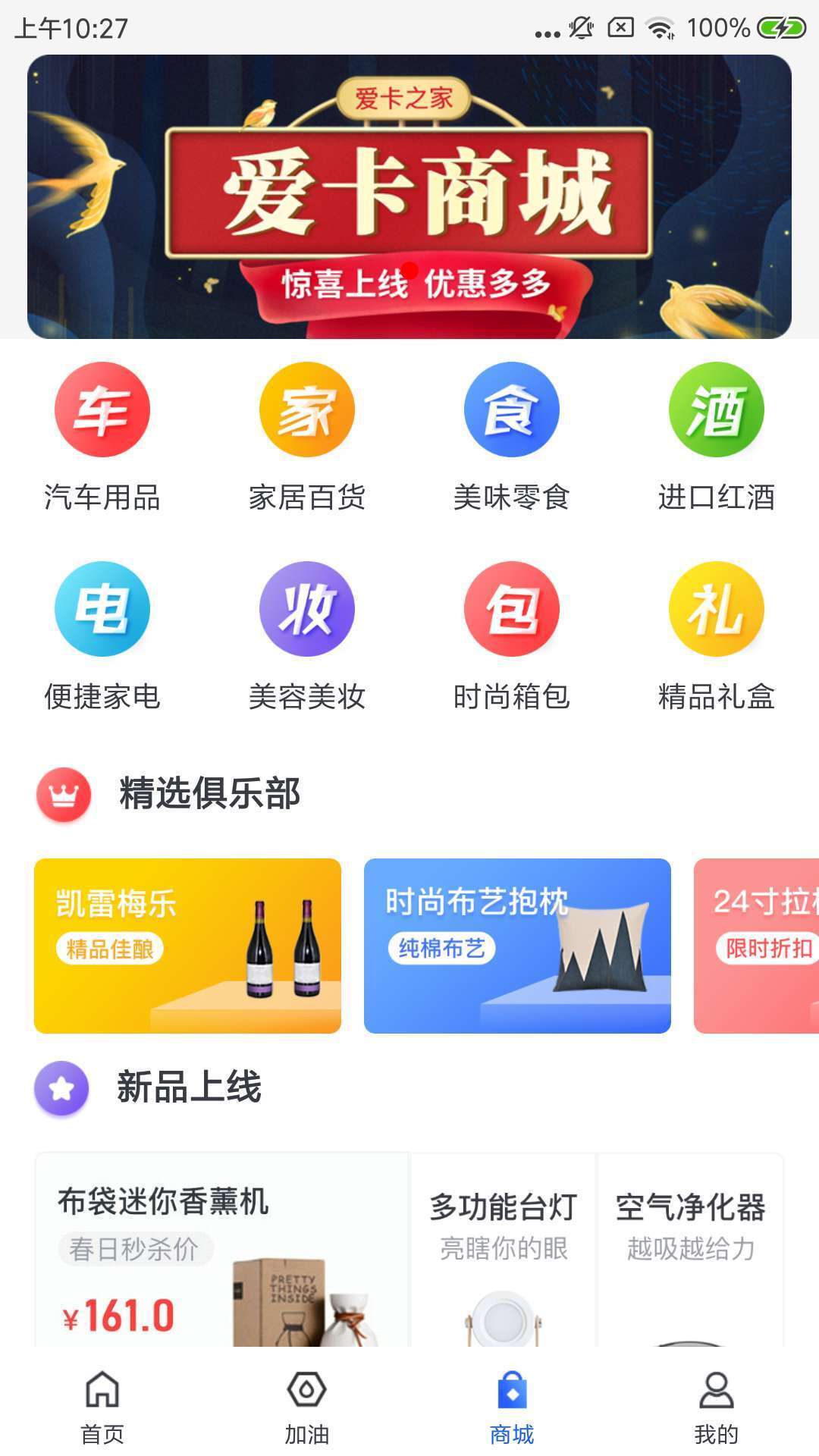Open the 24寸 luggage discount card
Image resolution: width=819 pixels, height=1456 pixels.
(x=757, y=946)
